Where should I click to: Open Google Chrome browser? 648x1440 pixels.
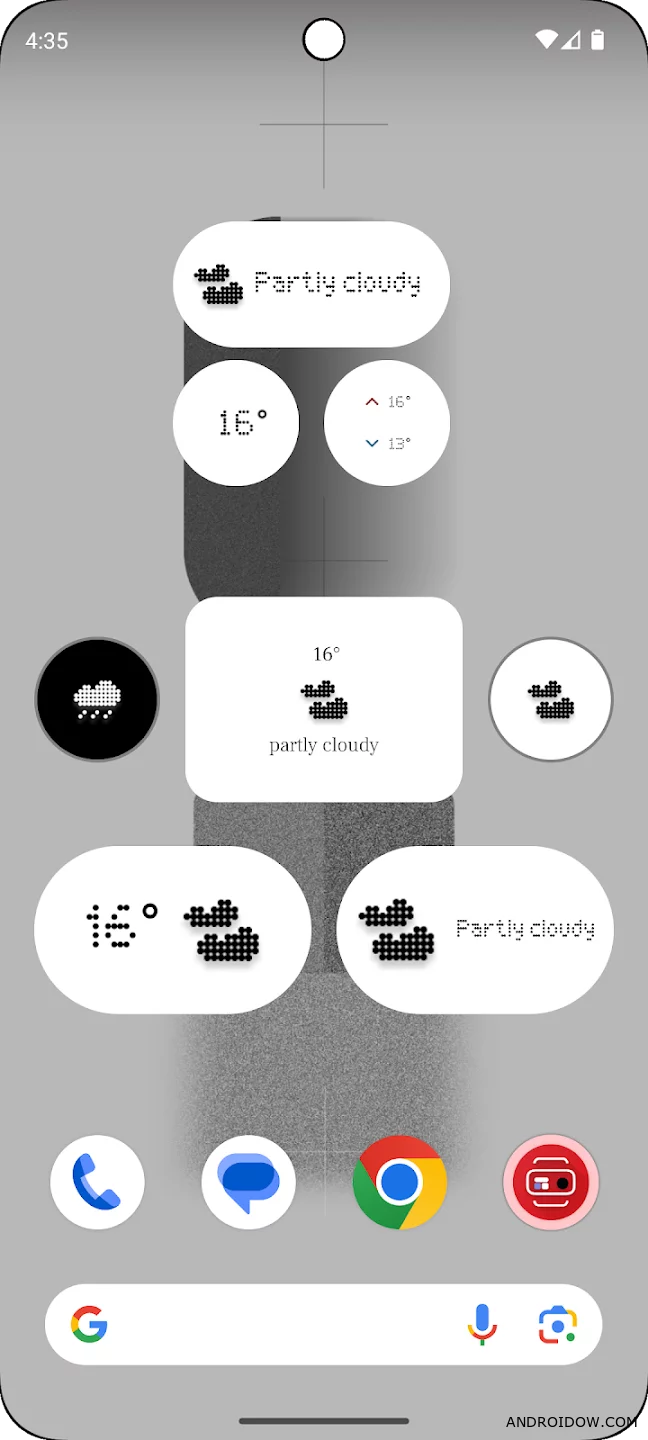pos(399,1182)
